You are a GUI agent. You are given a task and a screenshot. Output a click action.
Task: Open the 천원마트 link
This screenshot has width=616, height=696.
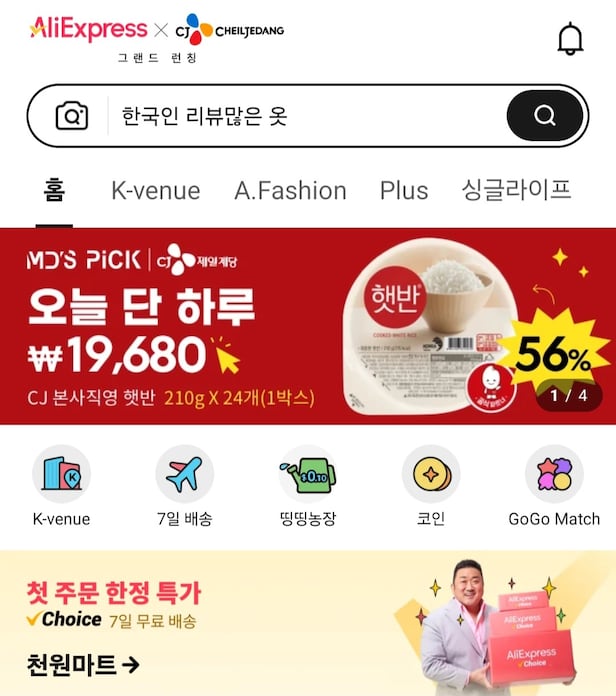(x=83, y=662)
